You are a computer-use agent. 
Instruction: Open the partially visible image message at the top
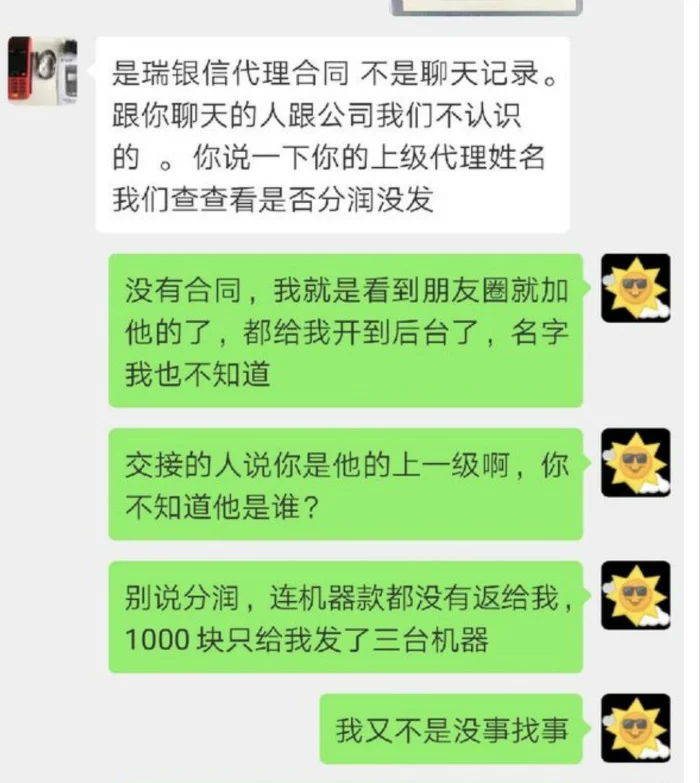point(486,6)
